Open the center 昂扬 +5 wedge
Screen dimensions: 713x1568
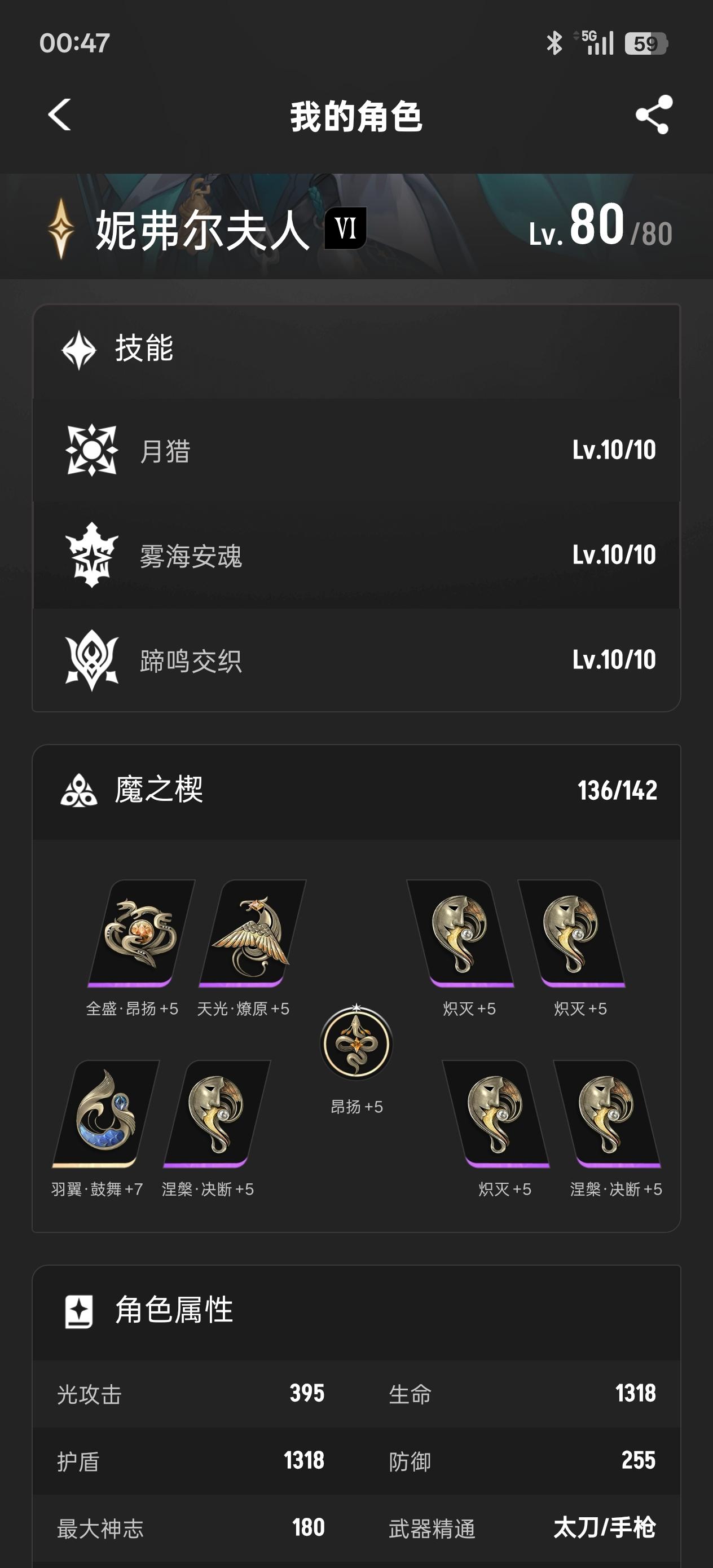[x=356, y=1043]
